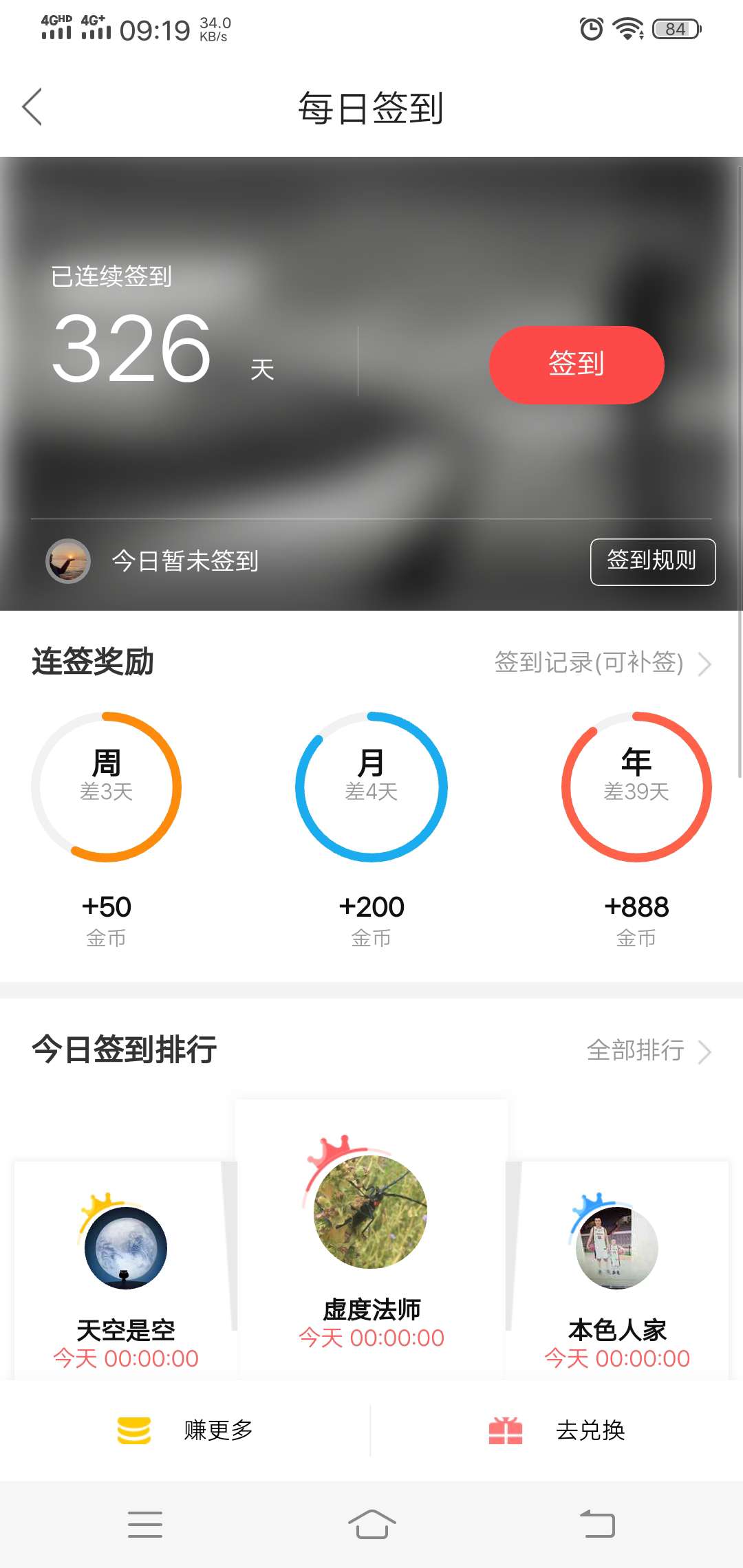Image resolution: width=743 pixels, height=1568 pixels.
Task: Tap the red 签到 check-in button
Action: [577, 364]
